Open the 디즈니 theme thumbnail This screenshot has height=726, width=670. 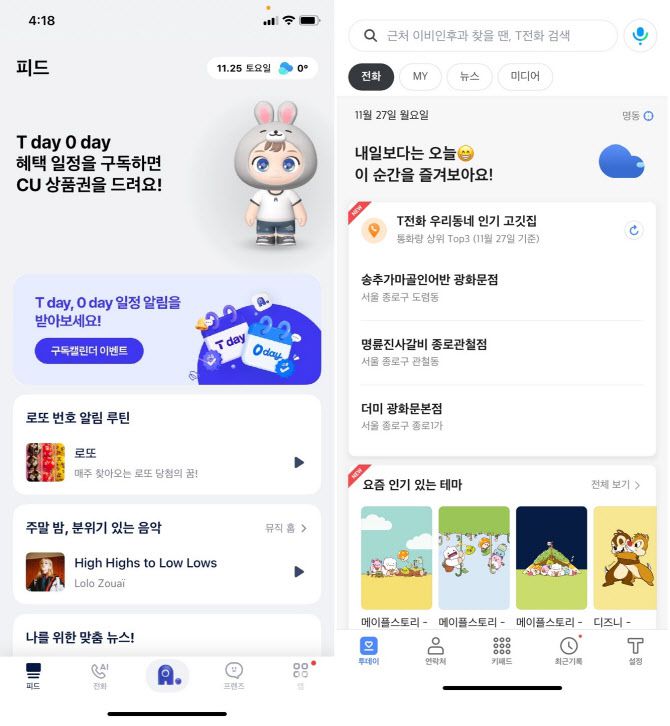coord(625,558)
